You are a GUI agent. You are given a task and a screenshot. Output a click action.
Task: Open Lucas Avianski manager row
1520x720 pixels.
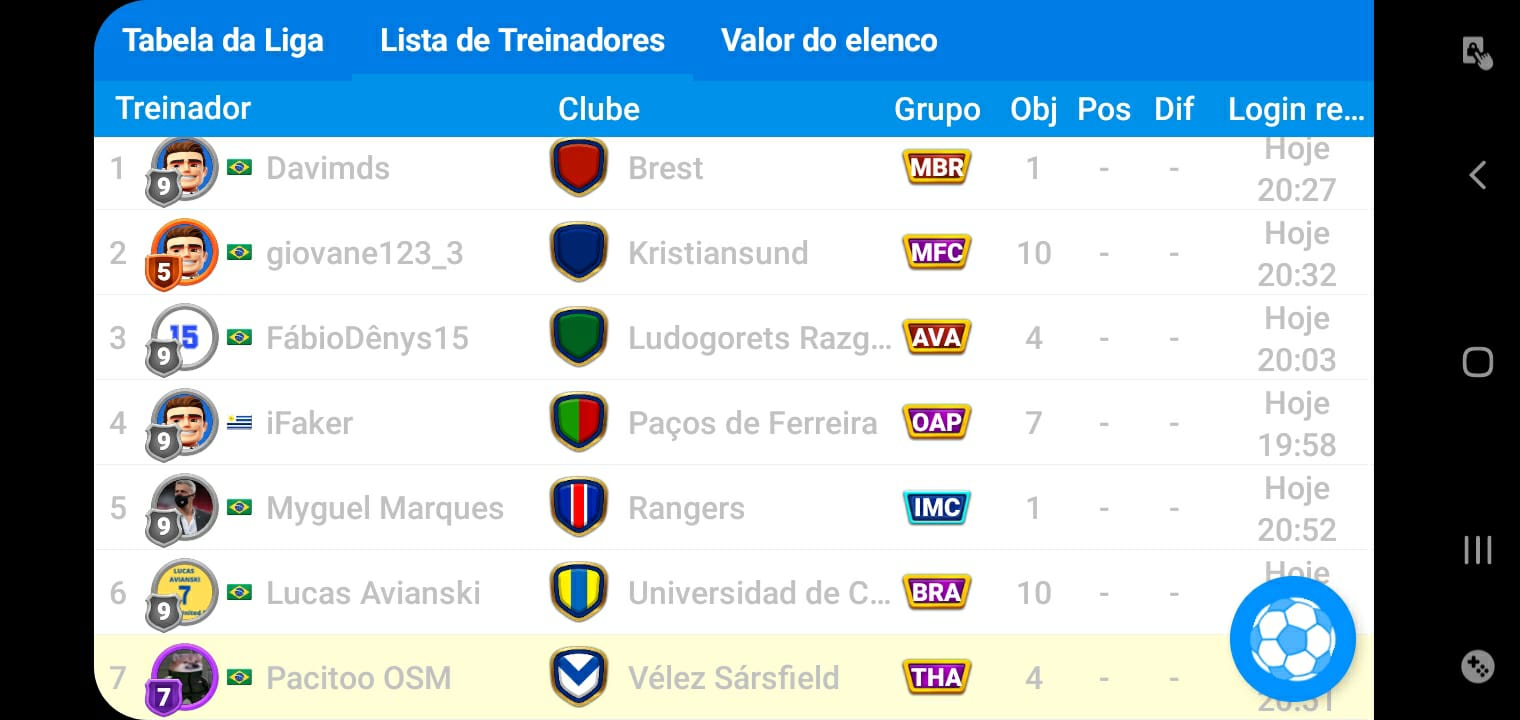pos(373,593)
